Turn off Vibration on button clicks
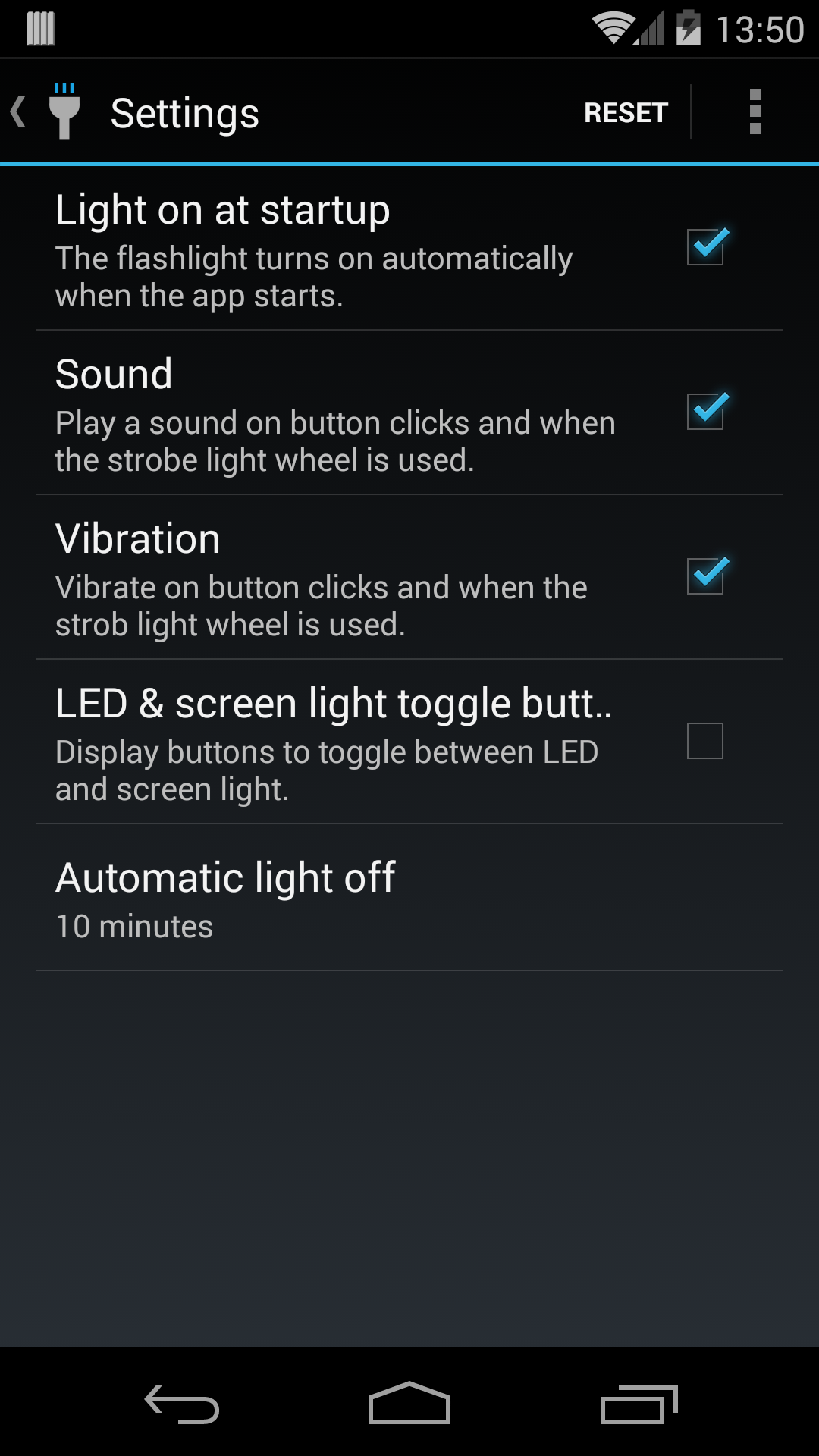819x1456 pixels. tap(705, 576)
